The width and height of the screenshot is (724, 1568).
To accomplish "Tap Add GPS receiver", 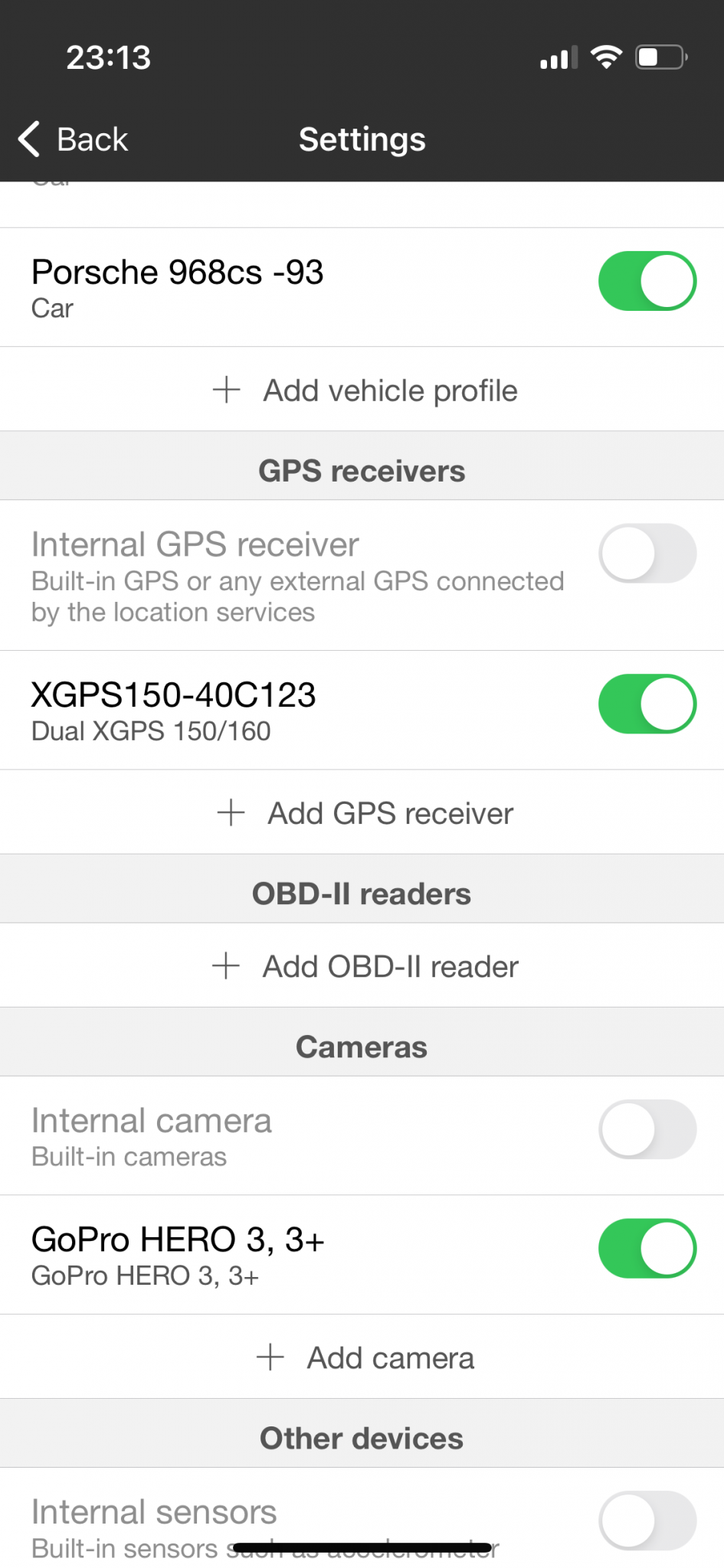I will pyautogui.click(x=362, y=812).
